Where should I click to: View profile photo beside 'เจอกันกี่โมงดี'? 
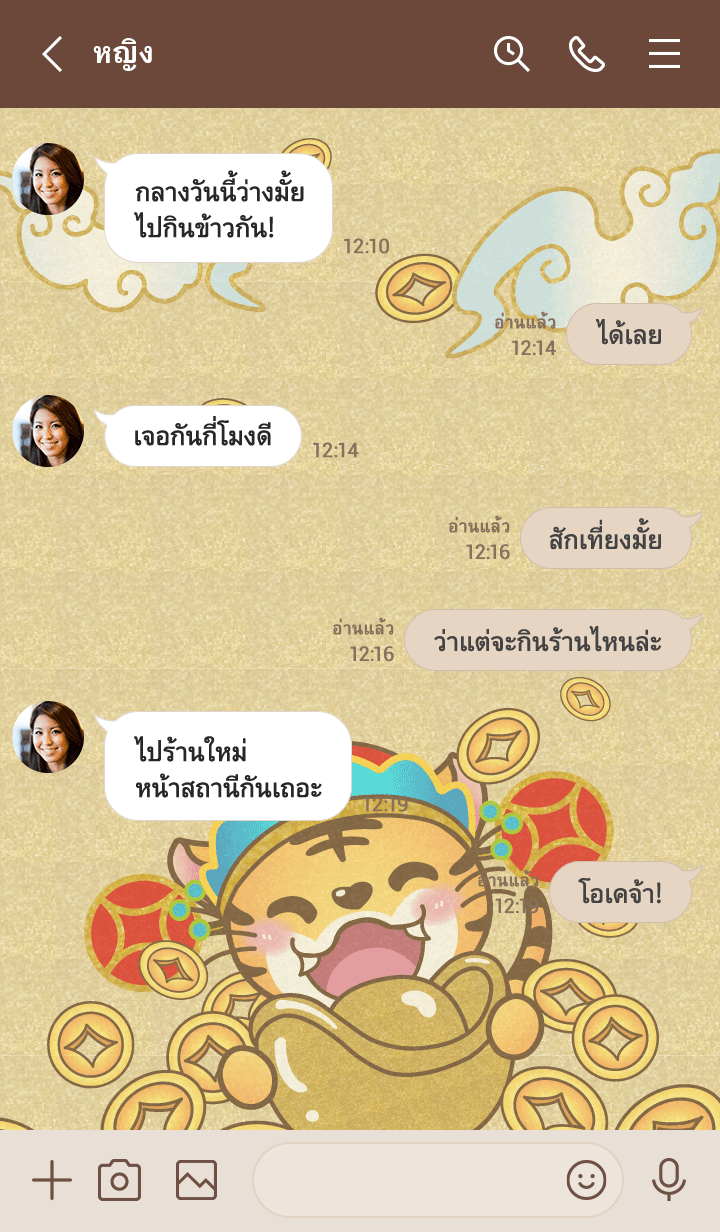point(48,431)
